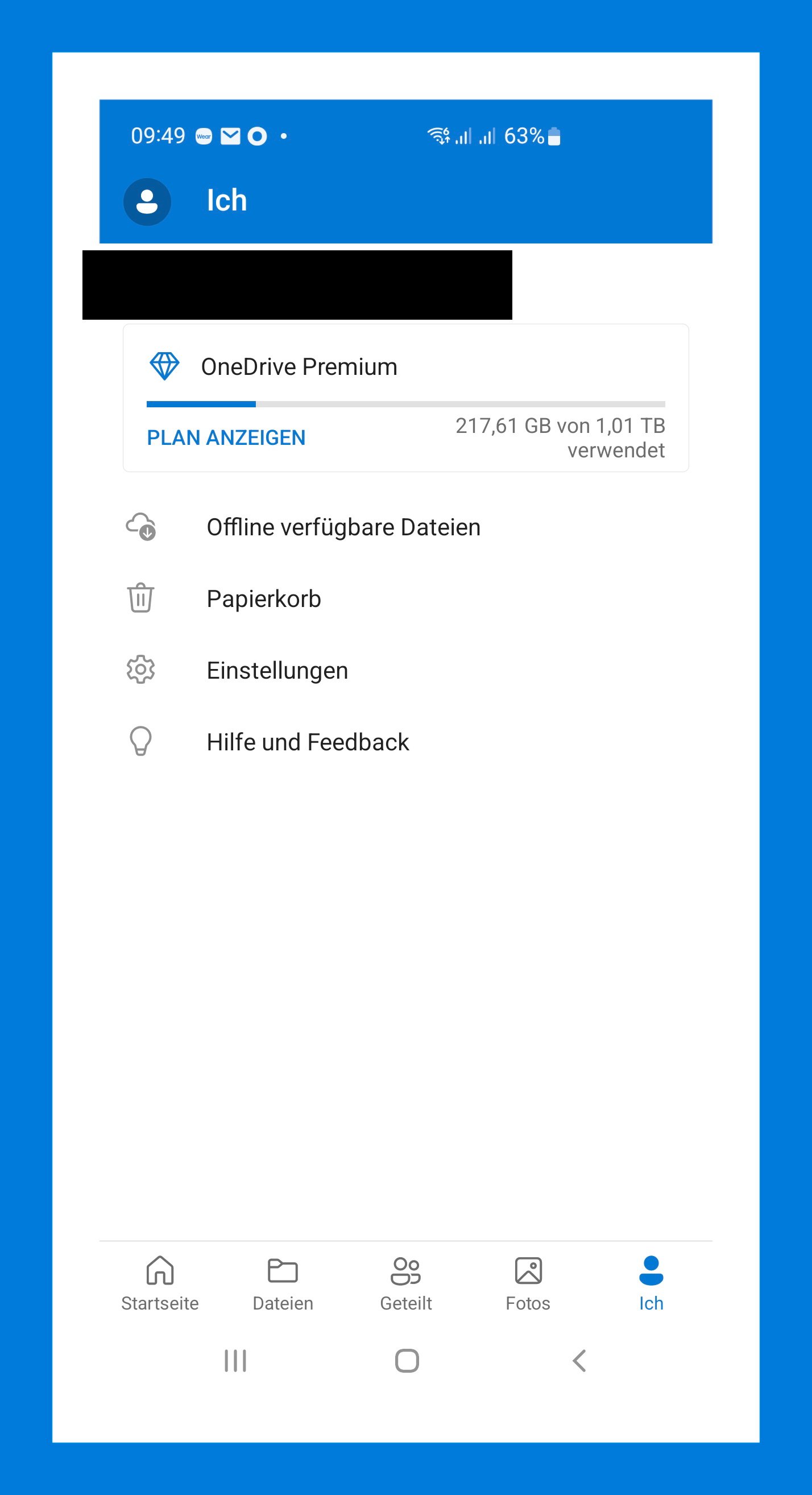Open Hilfe und Feedback
This screenshot has height=1495, width=812.
pos(308,742)
